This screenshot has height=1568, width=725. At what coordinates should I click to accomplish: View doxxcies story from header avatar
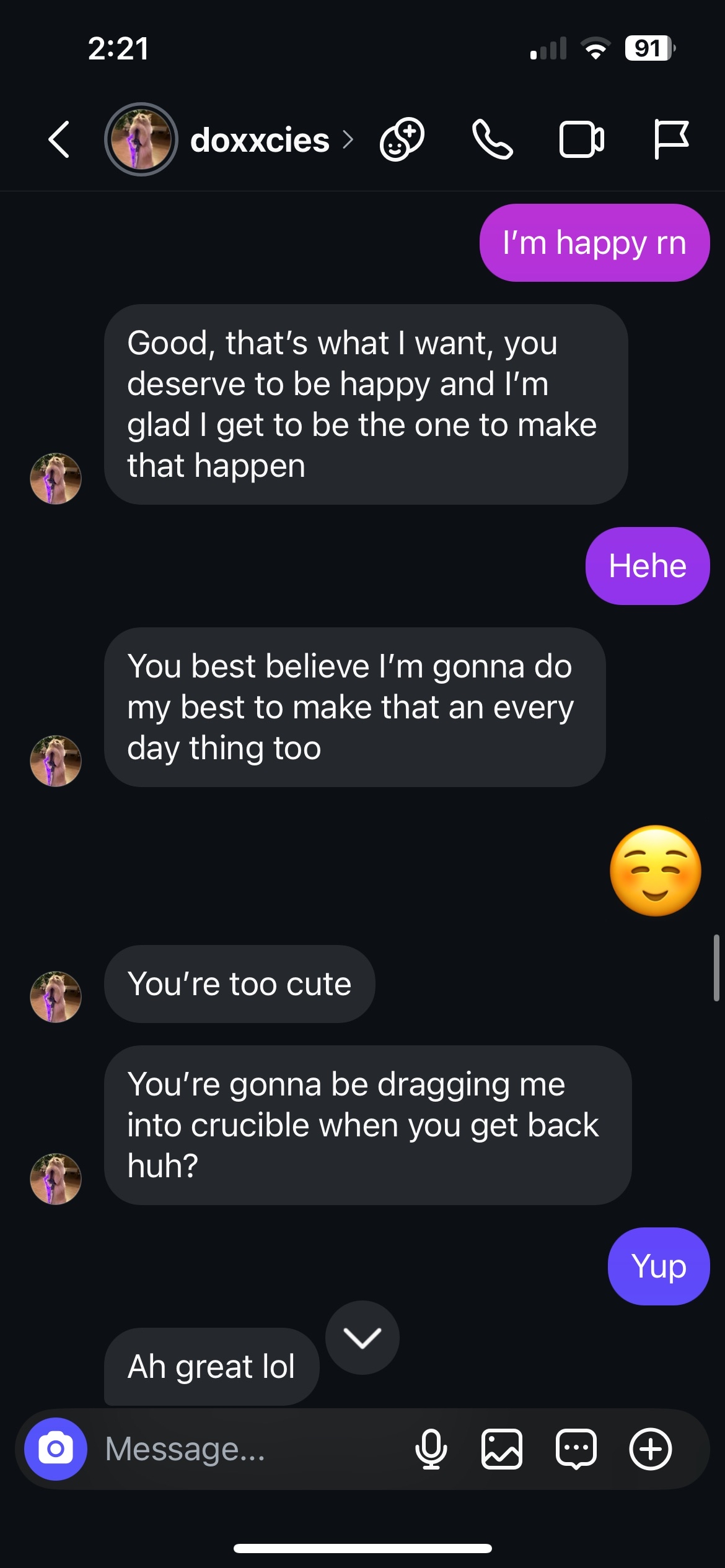point(141,139)
